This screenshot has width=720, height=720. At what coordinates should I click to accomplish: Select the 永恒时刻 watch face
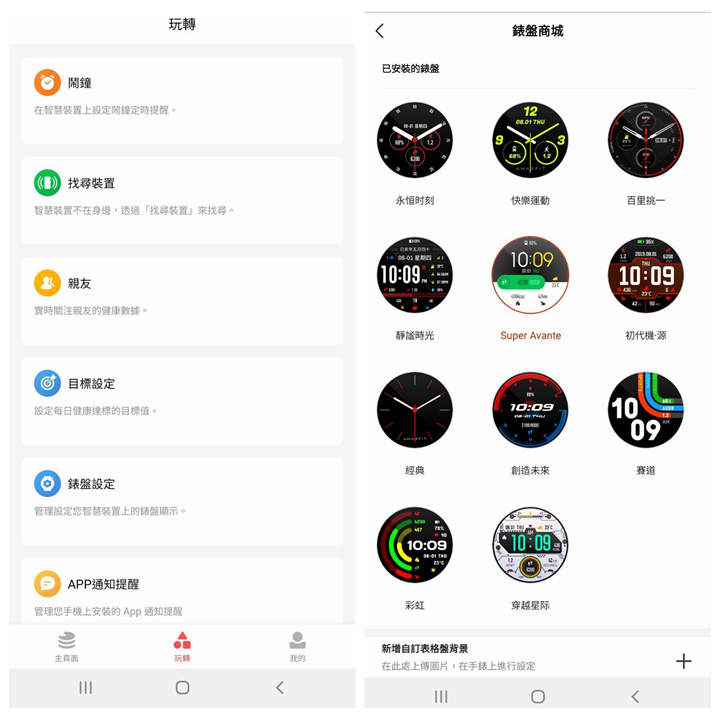click(414, 141)
